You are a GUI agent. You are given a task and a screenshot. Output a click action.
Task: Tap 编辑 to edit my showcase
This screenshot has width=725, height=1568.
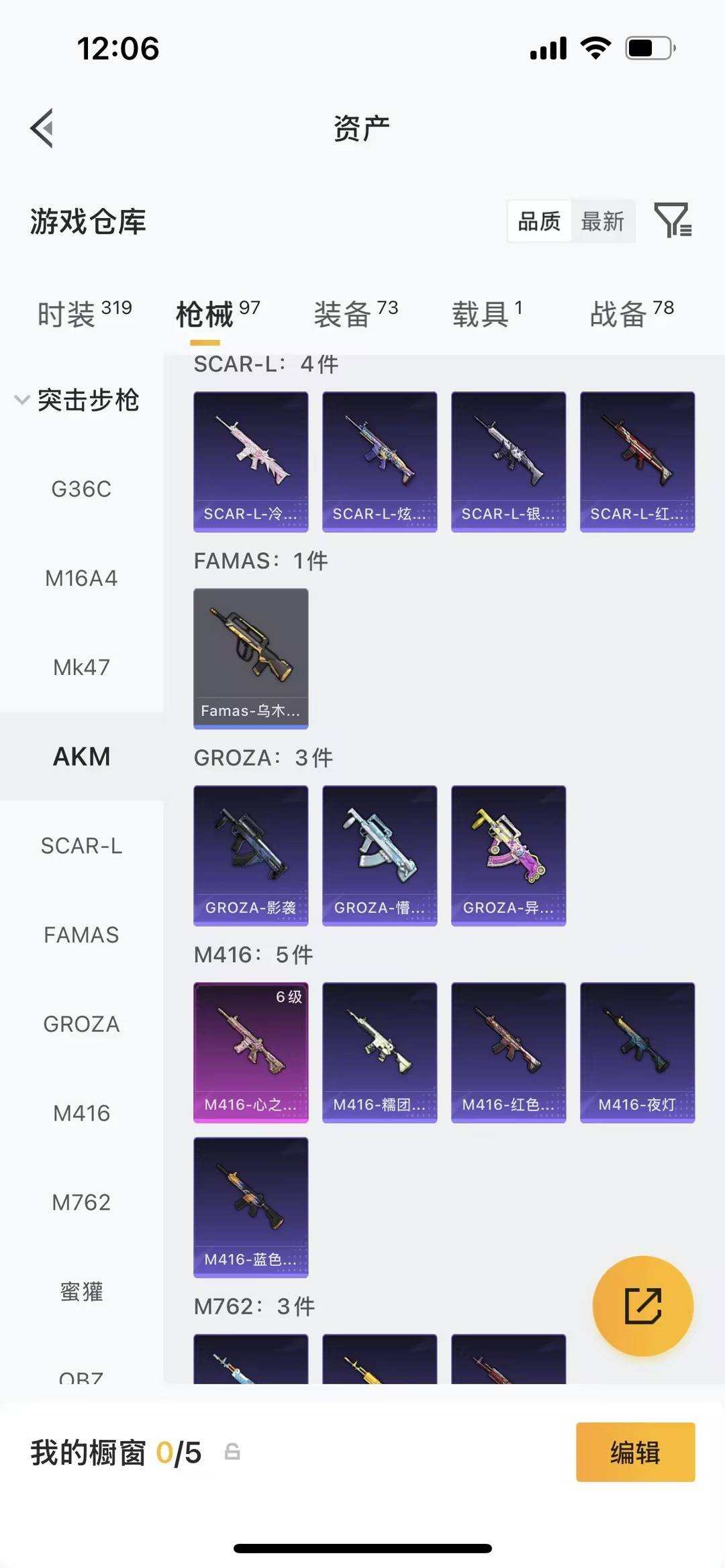pyautogui.click(x=635, y=1452)
